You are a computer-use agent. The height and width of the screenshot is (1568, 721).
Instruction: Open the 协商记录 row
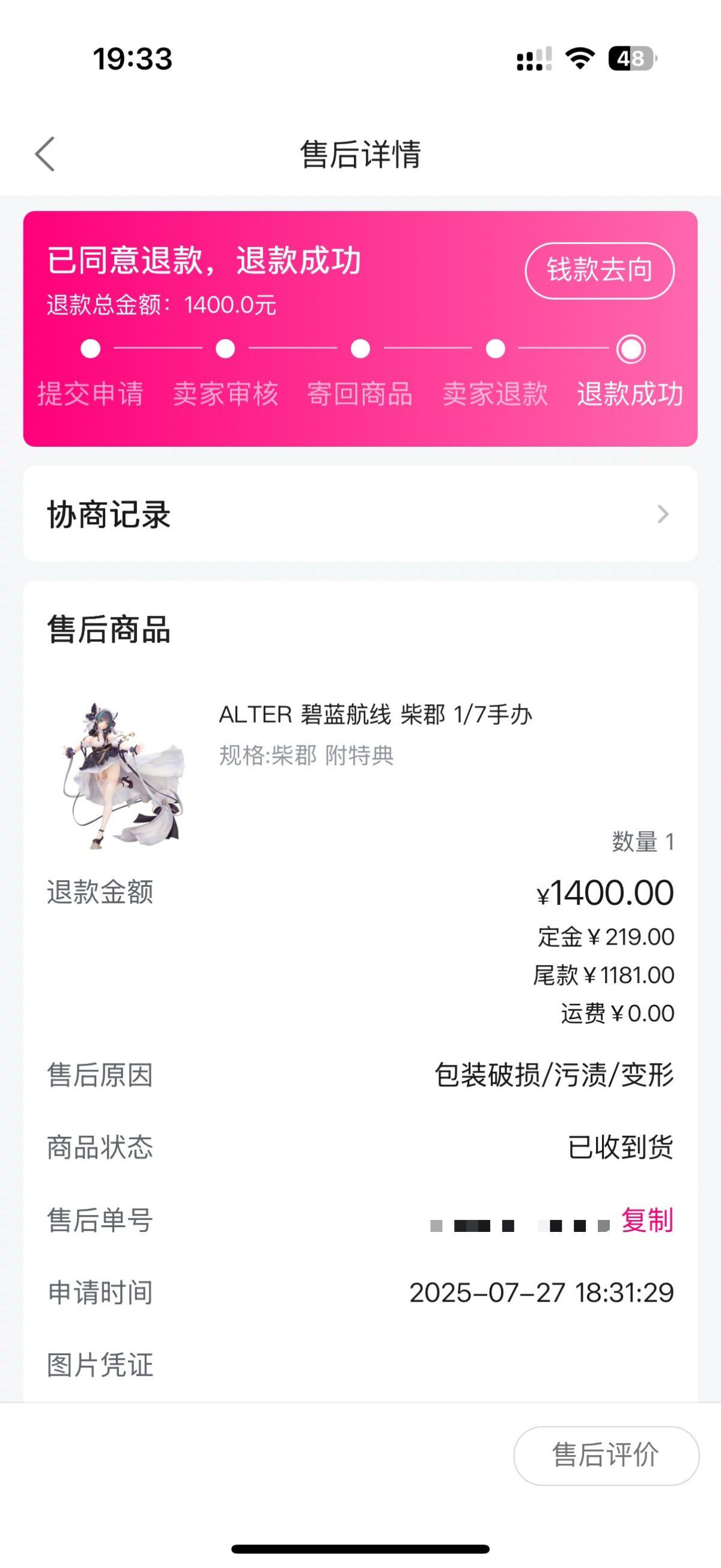pyautogui.click(x=360, y=514)
